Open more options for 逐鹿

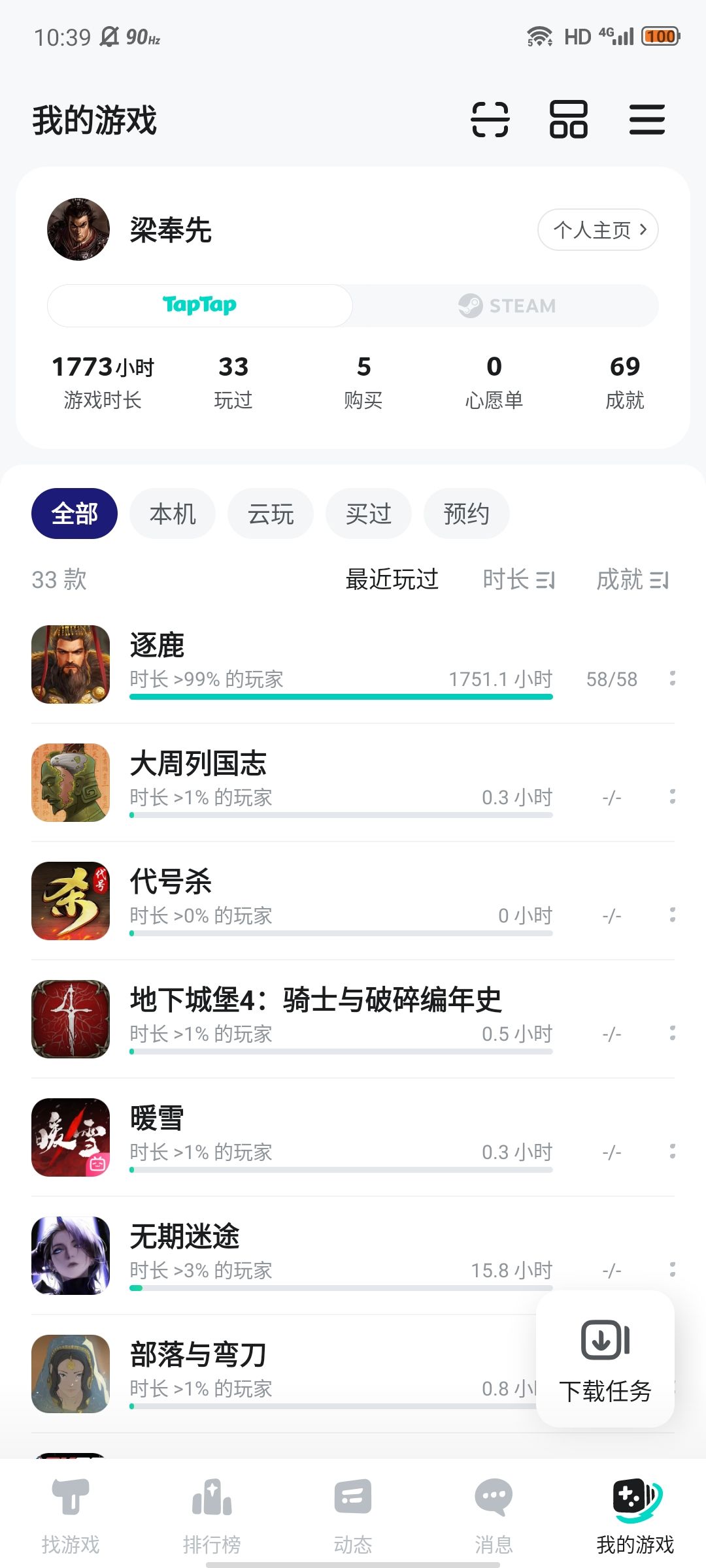coord(673,679)
